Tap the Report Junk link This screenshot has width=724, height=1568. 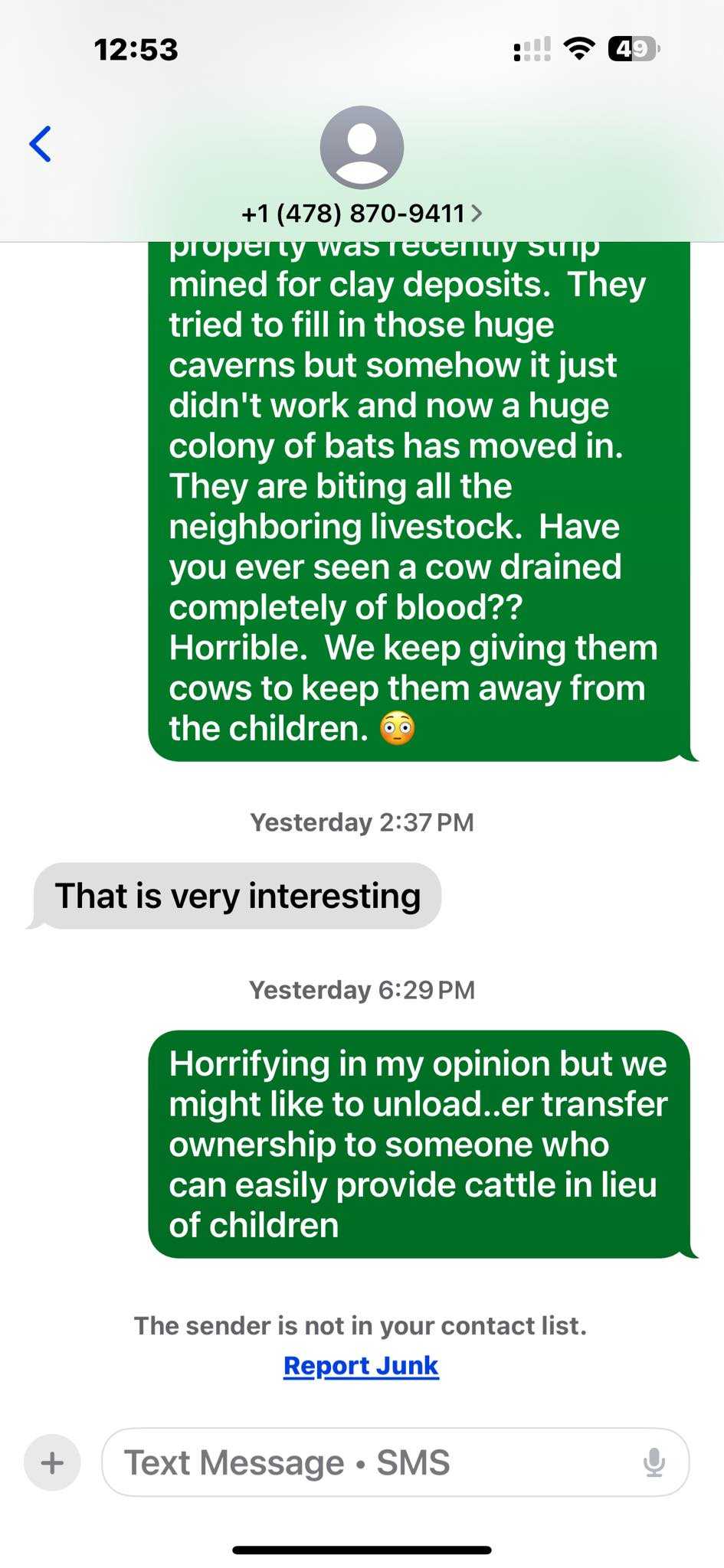coord(361,1365)
